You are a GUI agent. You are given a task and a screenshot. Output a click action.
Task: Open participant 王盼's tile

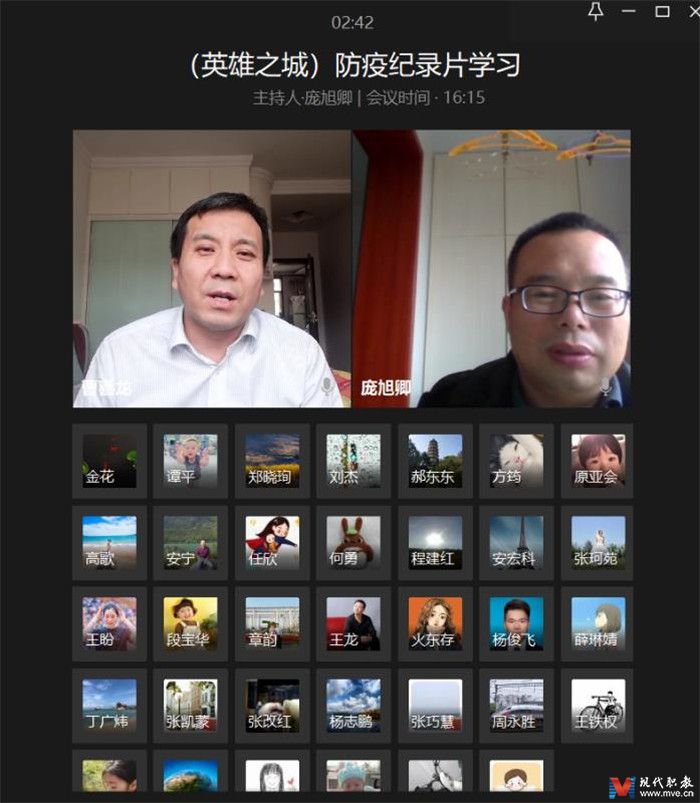(x=109, y=624)
